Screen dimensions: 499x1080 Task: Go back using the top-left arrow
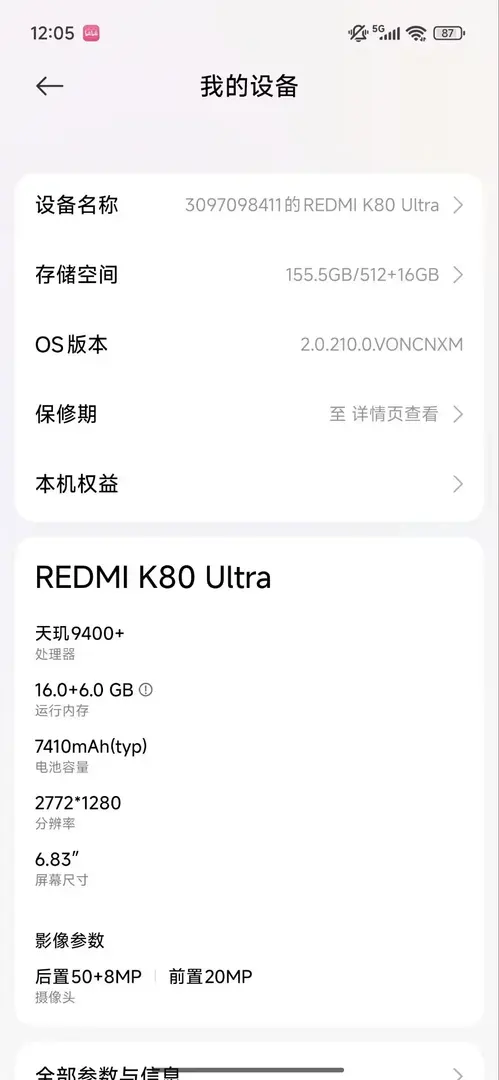tap(50, 86)
